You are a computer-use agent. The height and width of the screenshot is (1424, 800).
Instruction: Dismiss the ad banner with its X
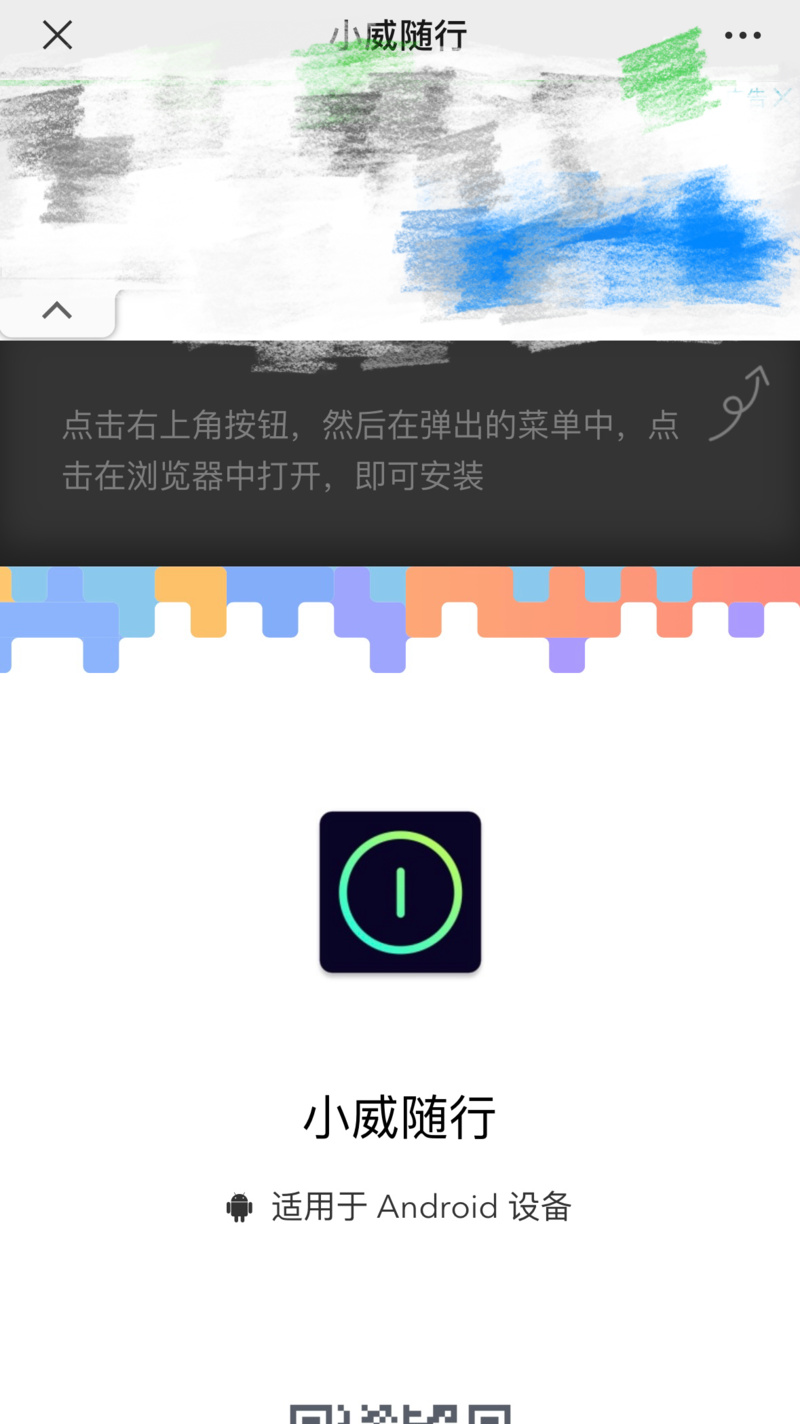pos(785,96)
